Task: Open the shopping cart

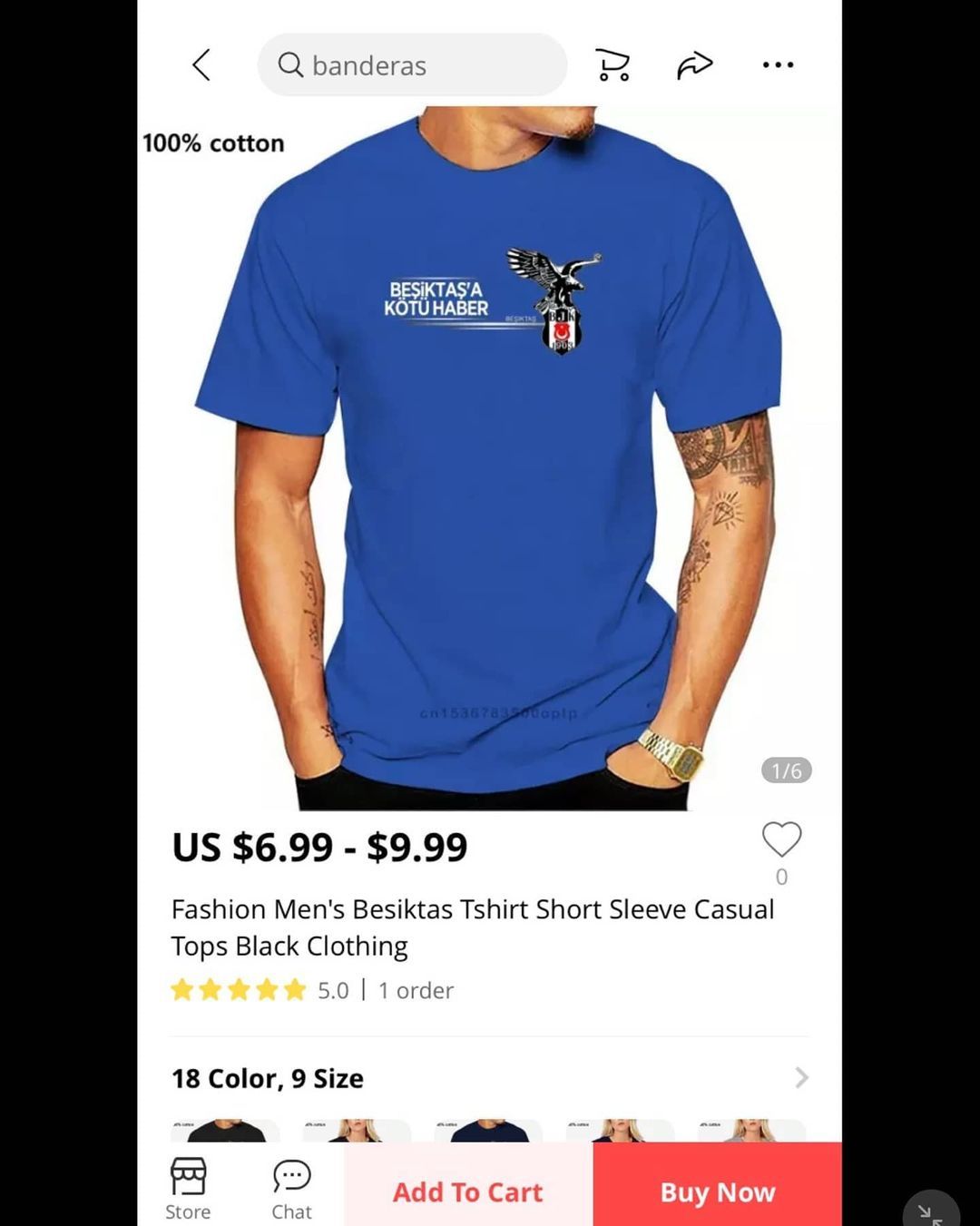Action: (x=612, y=65)
